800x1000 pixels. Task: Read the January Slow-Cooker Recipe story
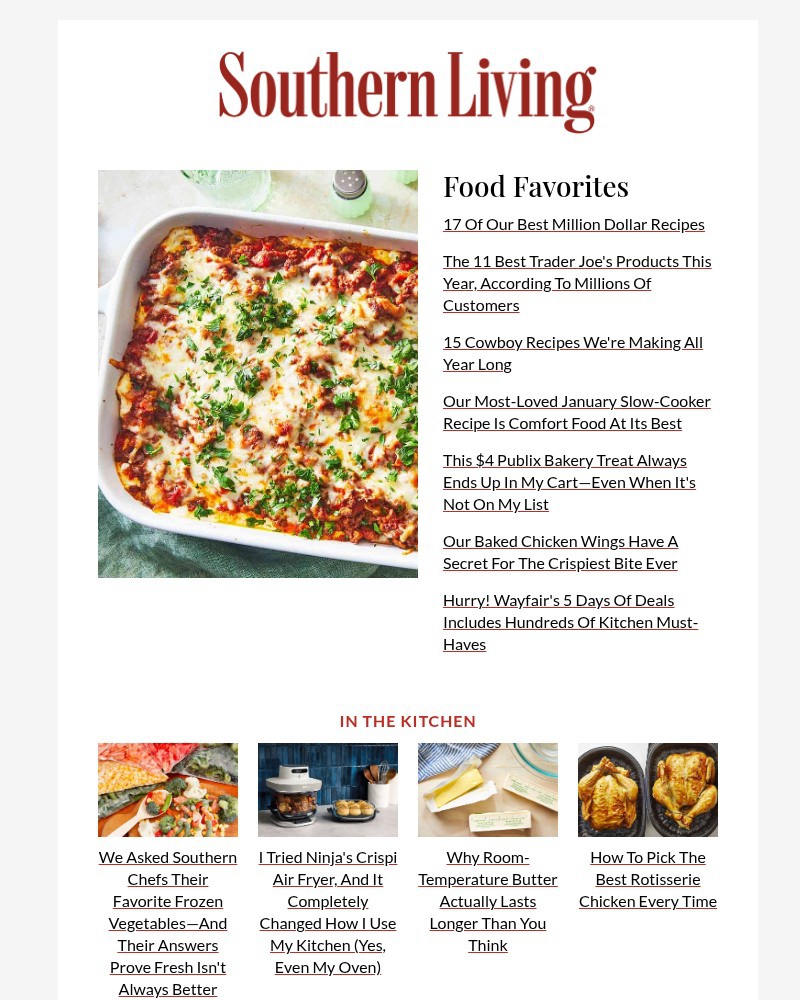(577, 411)
